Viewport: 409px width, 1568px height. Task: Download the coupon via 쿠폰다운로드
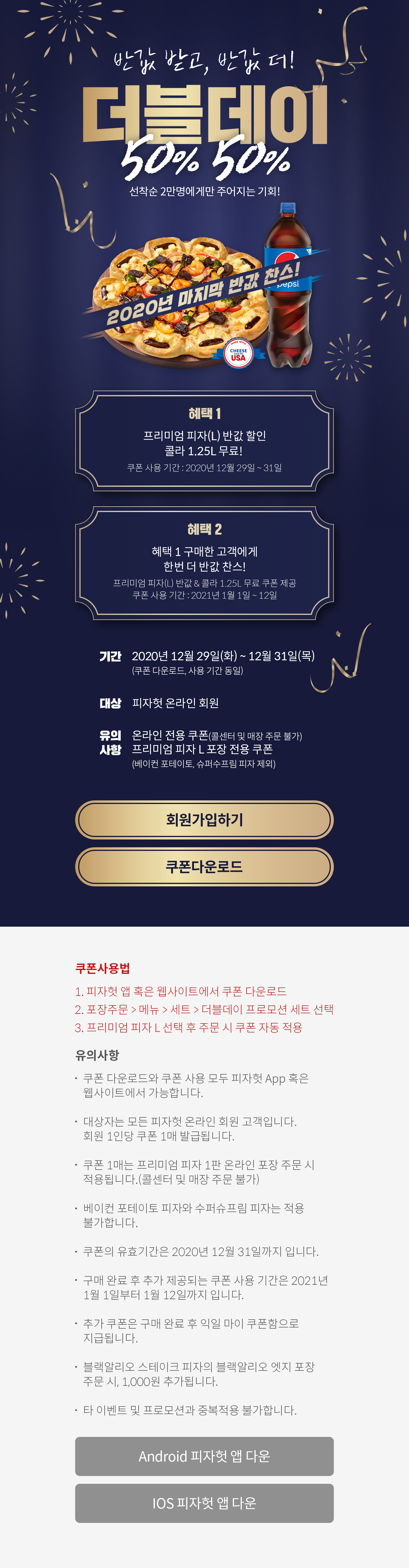(x=204, y=866)
